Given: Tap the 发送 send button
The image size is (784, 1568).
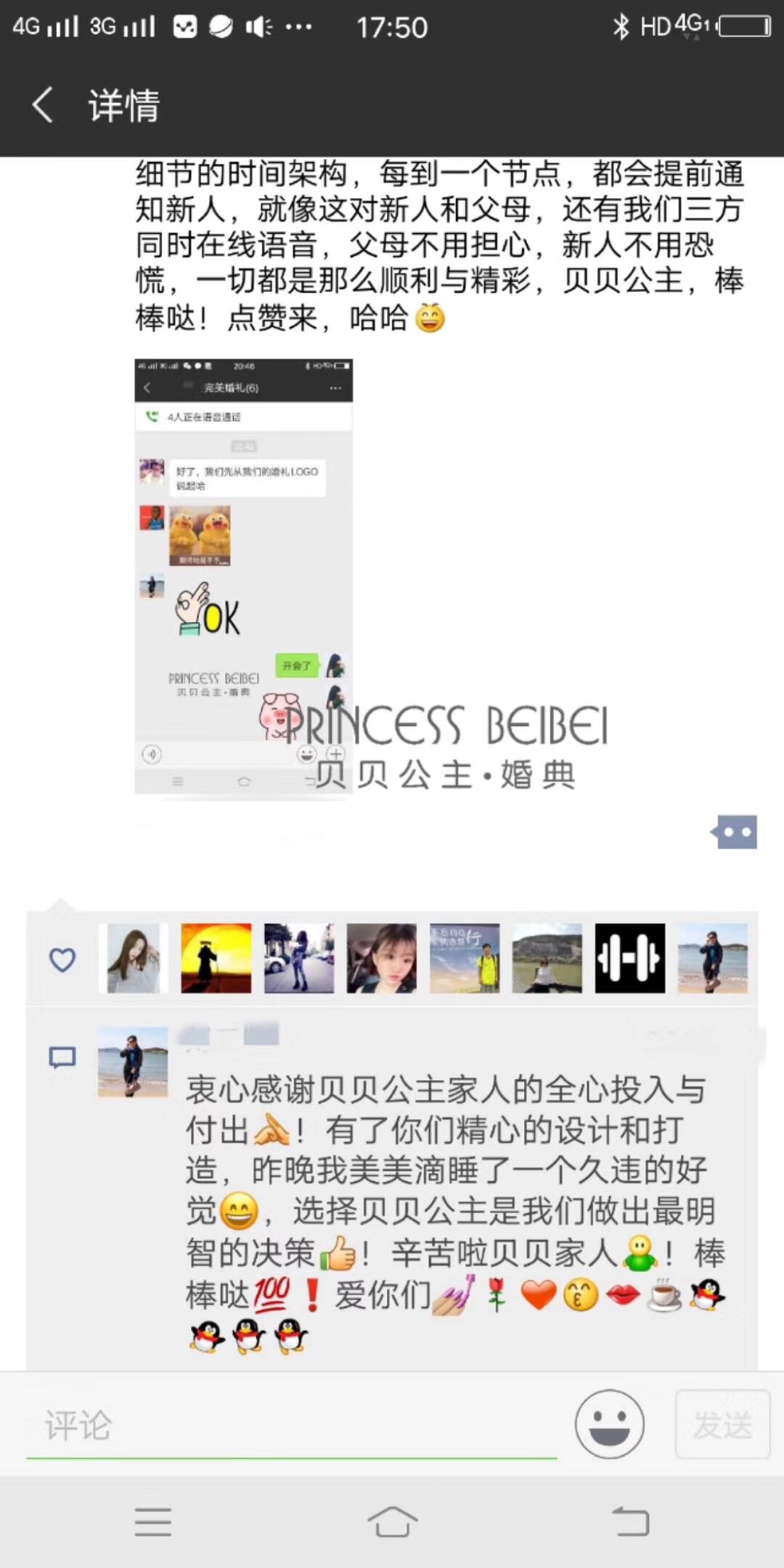Looking at the screenshot, I should 722,1425.
